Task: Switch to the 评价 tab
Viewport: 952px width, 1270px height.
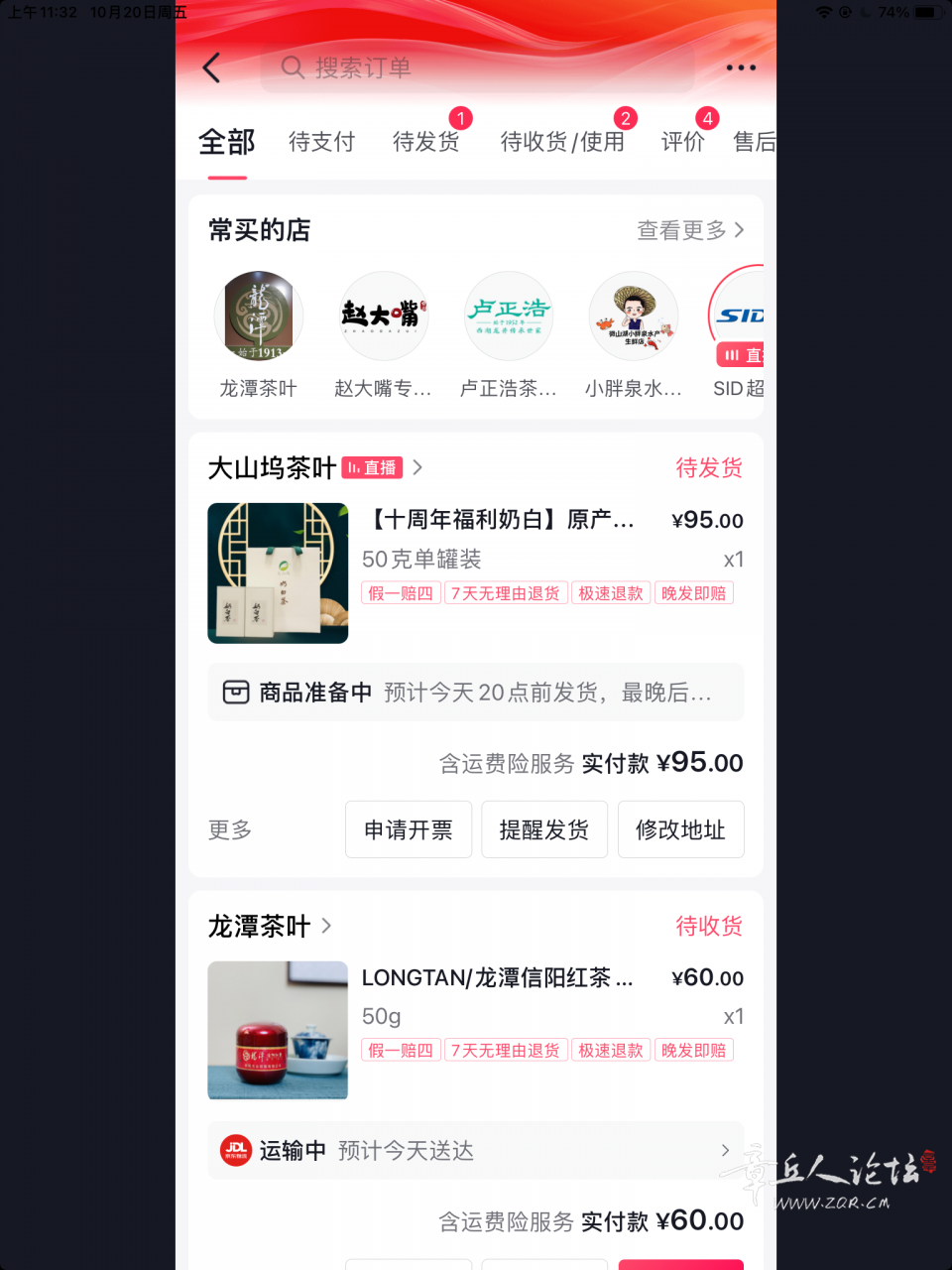Action: pyautogui.click(x=681, y=142)
